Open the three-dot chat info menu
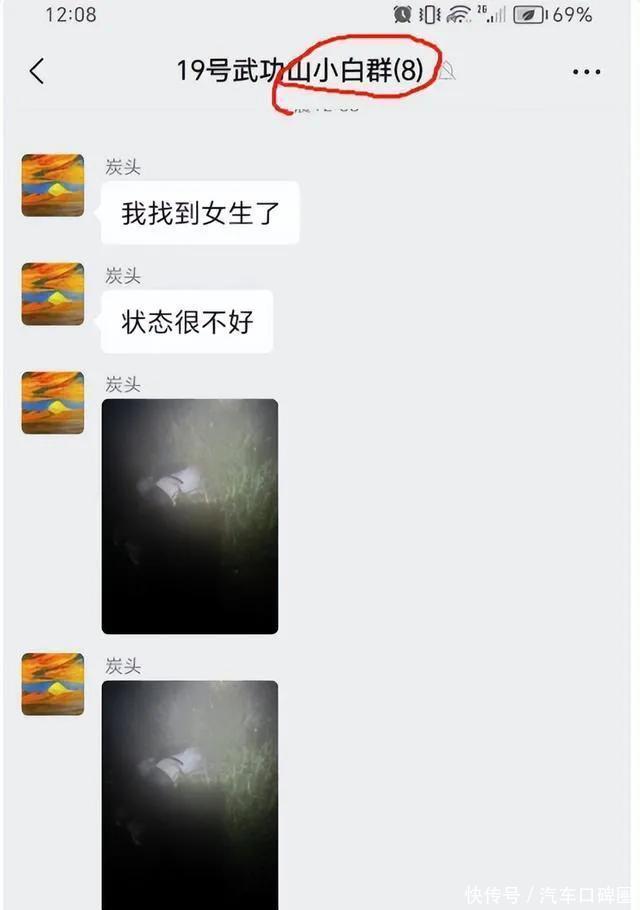The width and height of the screenshot is (640, 910). coord(587,72)
